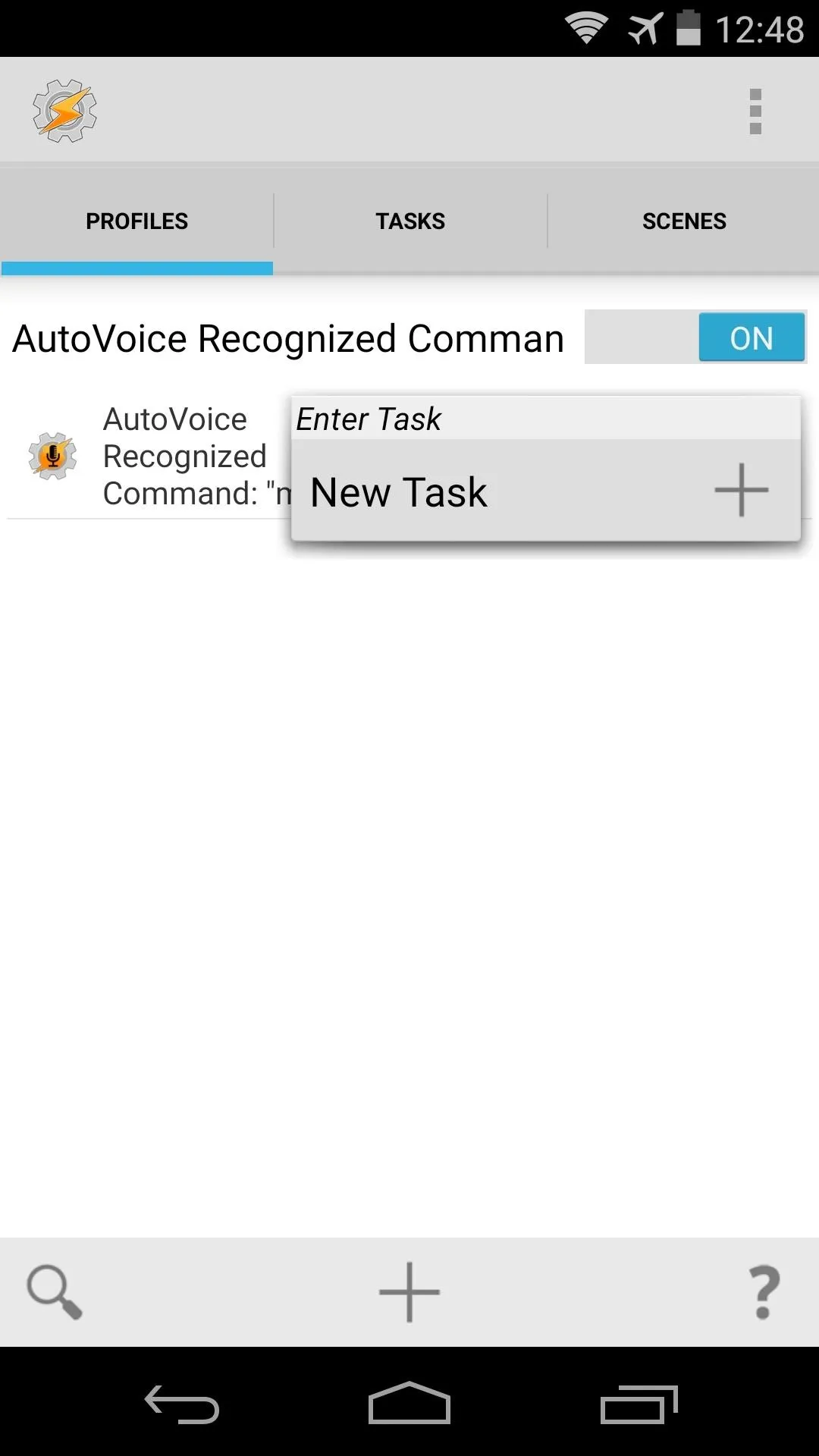Select the Profiles tab
Screen dimensions: 819x1456
[x=136, y=221]
